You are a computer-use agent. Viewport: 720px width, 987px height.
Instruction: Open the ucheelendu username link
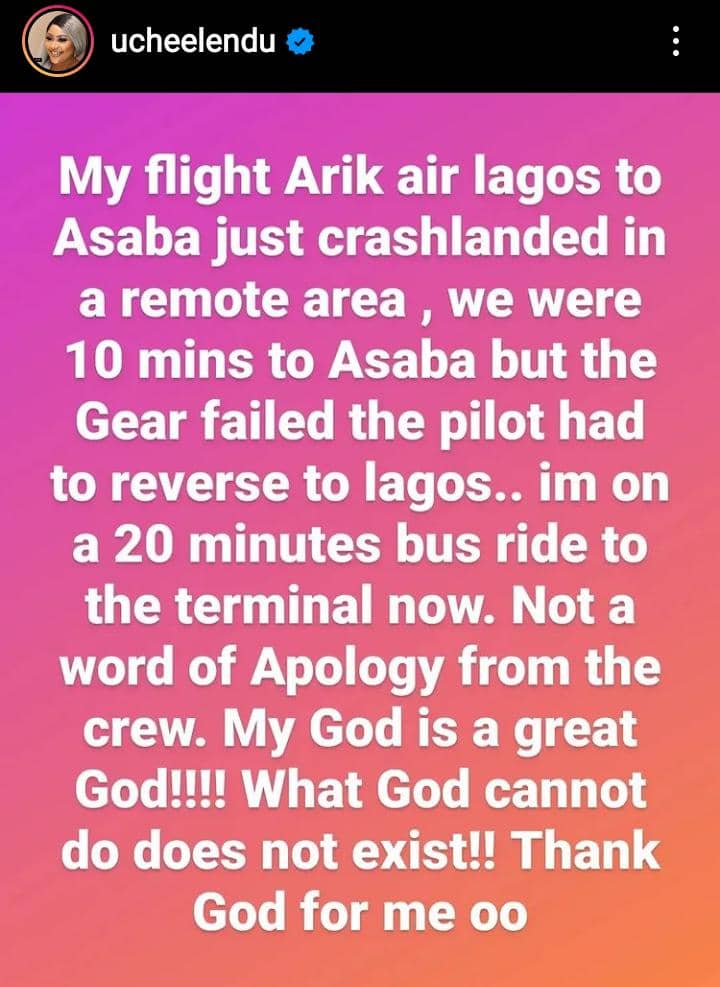pos(192,43)
